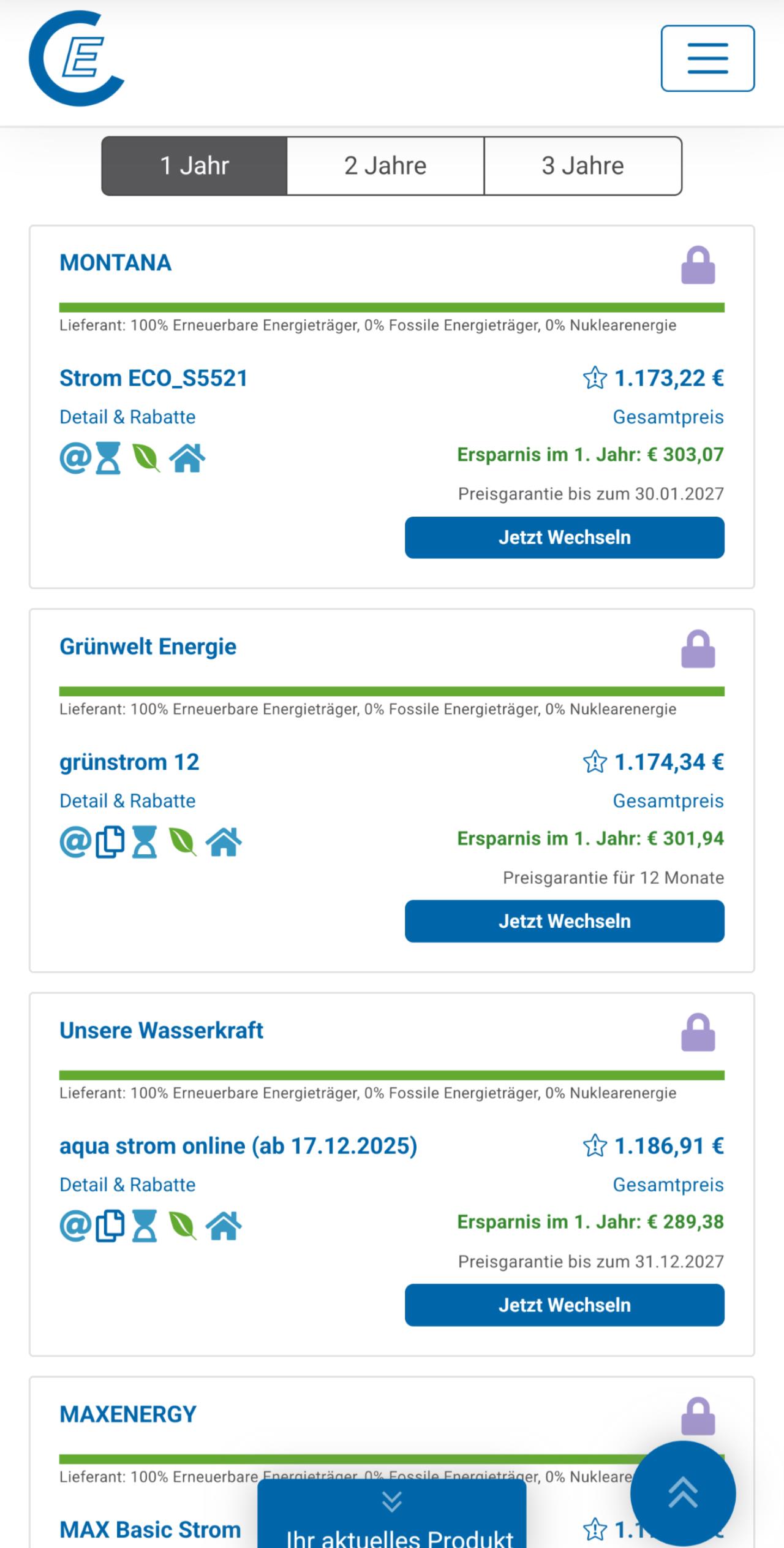The image size is (784, 1548).
Task: Open the MONTANA supplier link
Action: 115,263
